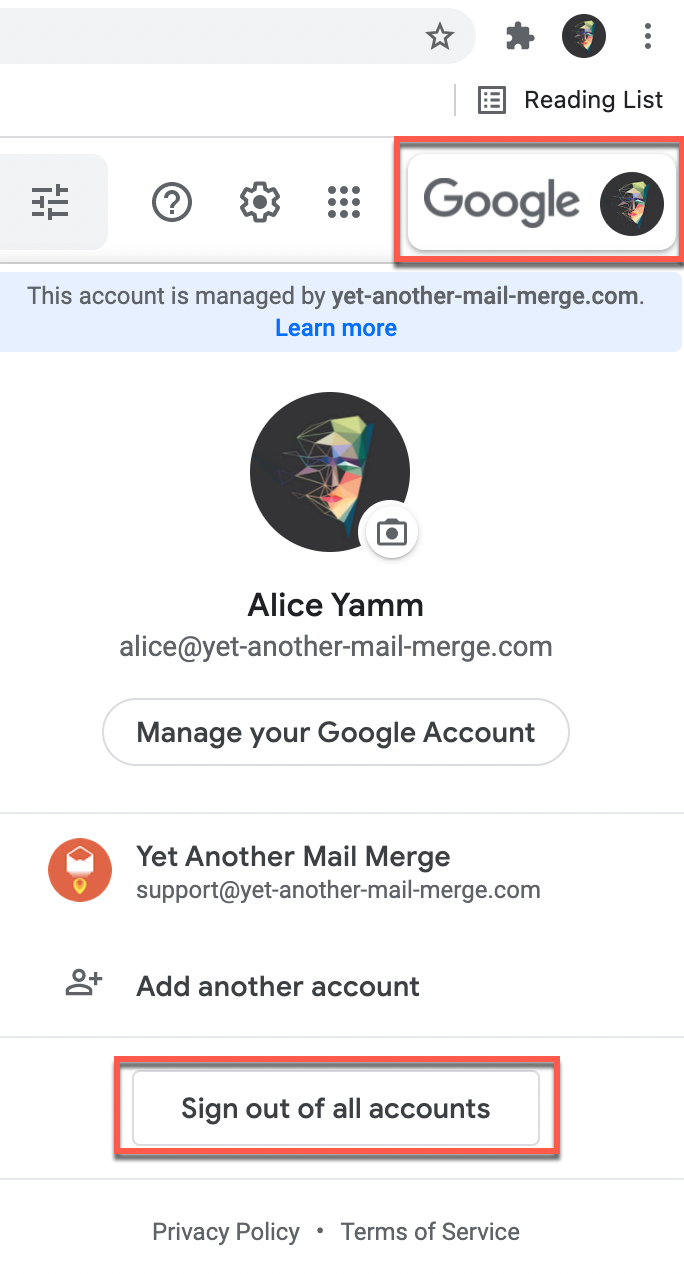Open the Reading List

tap(571, 100)
